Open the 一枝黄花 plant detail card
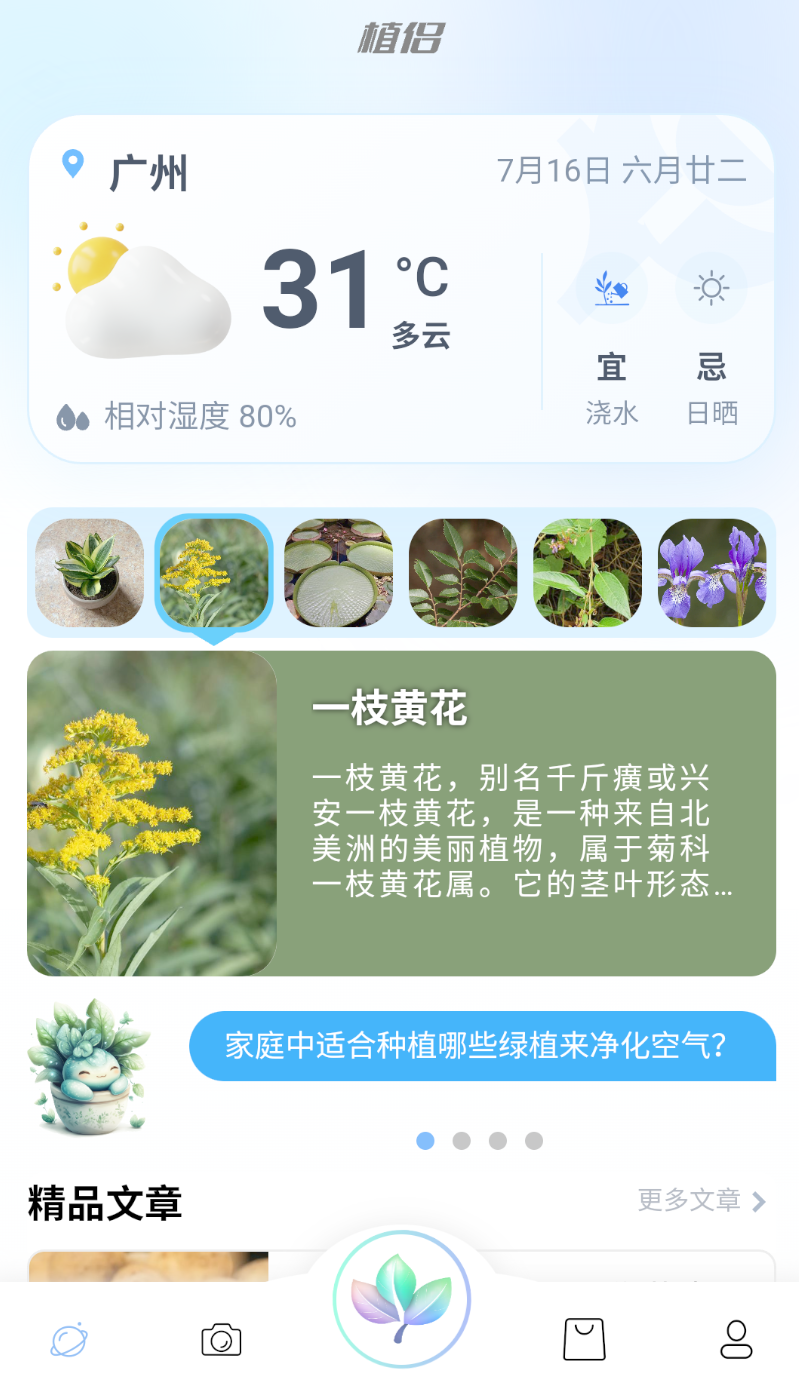The width and height of the screenshot is (799, 1389). [401, 813]
